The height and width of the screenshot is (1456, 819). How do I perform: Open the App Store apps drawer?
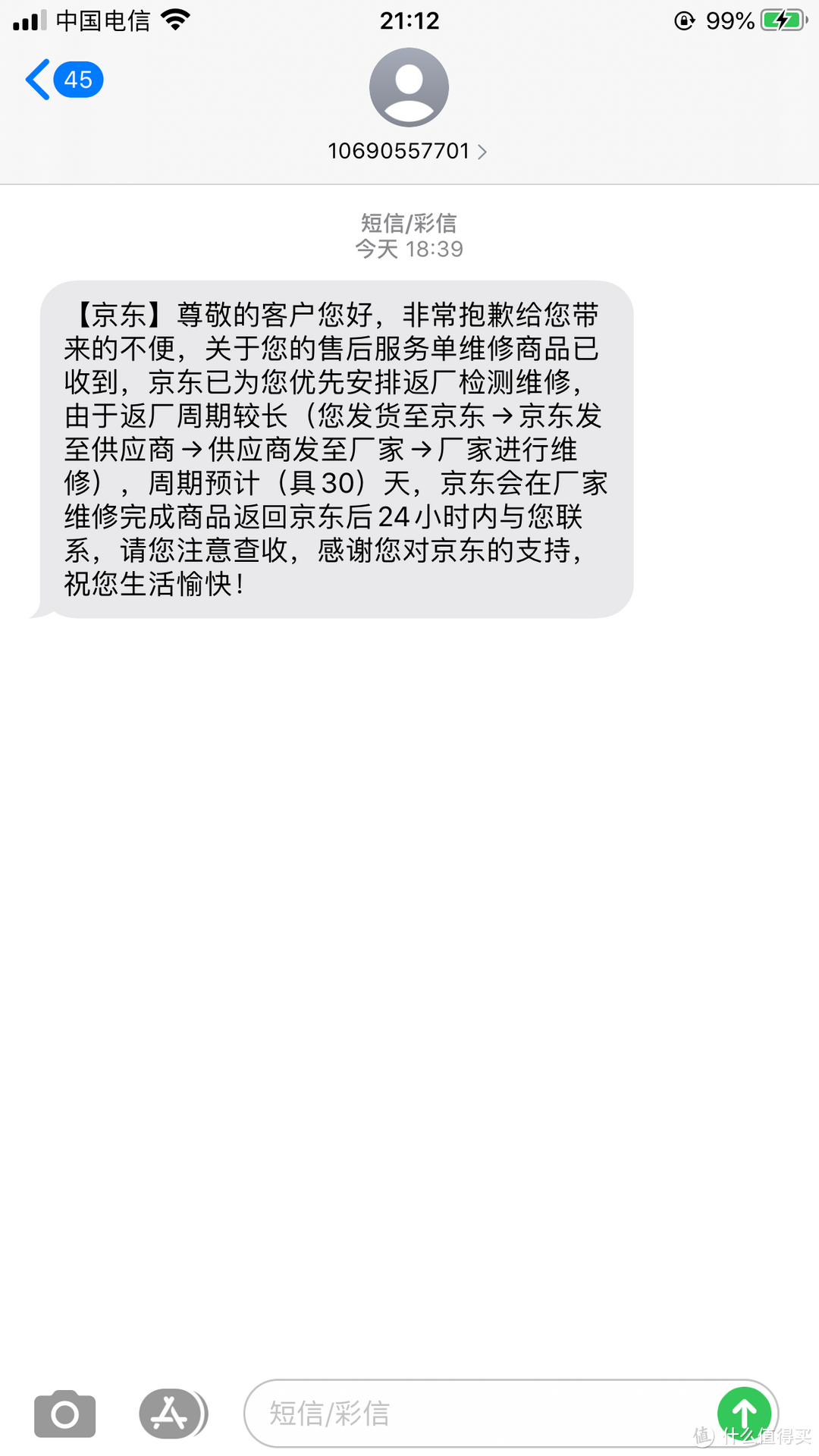click(170, 1414)
